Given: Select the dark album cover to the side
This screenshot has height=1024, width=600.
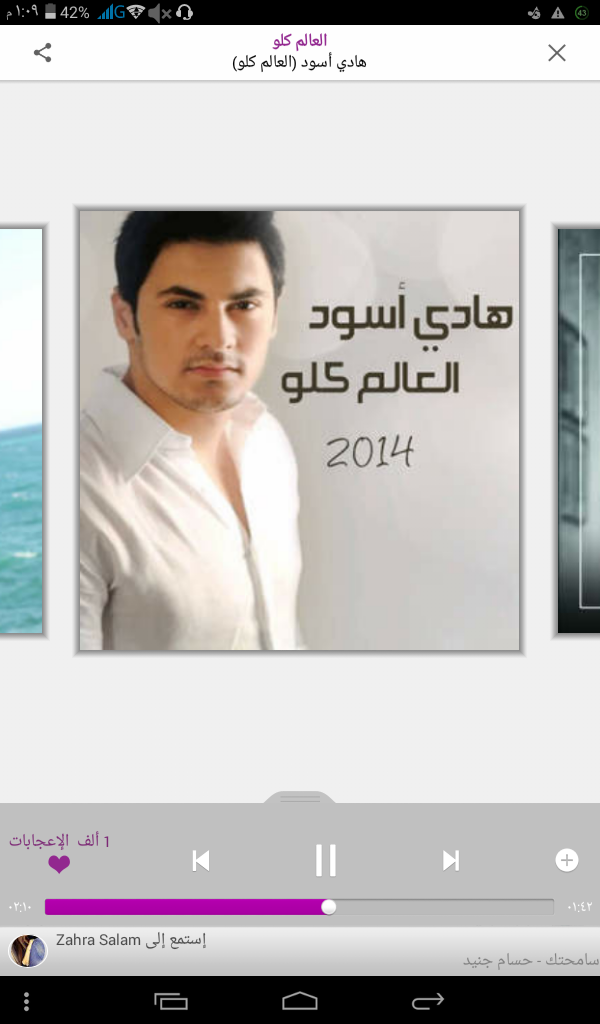Looking at the screenshot, I should (578, 430).
